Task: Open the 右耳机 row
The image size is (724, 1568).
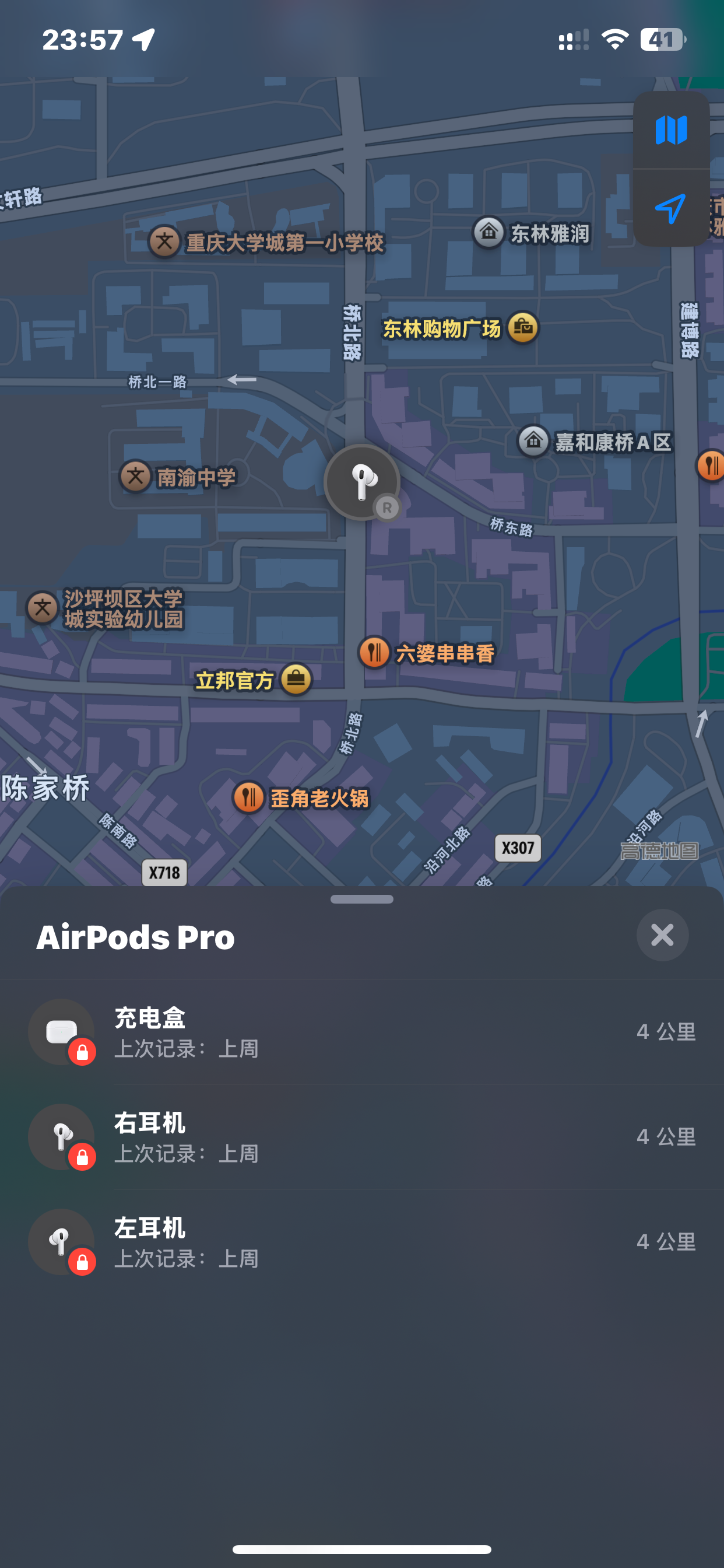Action: coord(362,1136)
